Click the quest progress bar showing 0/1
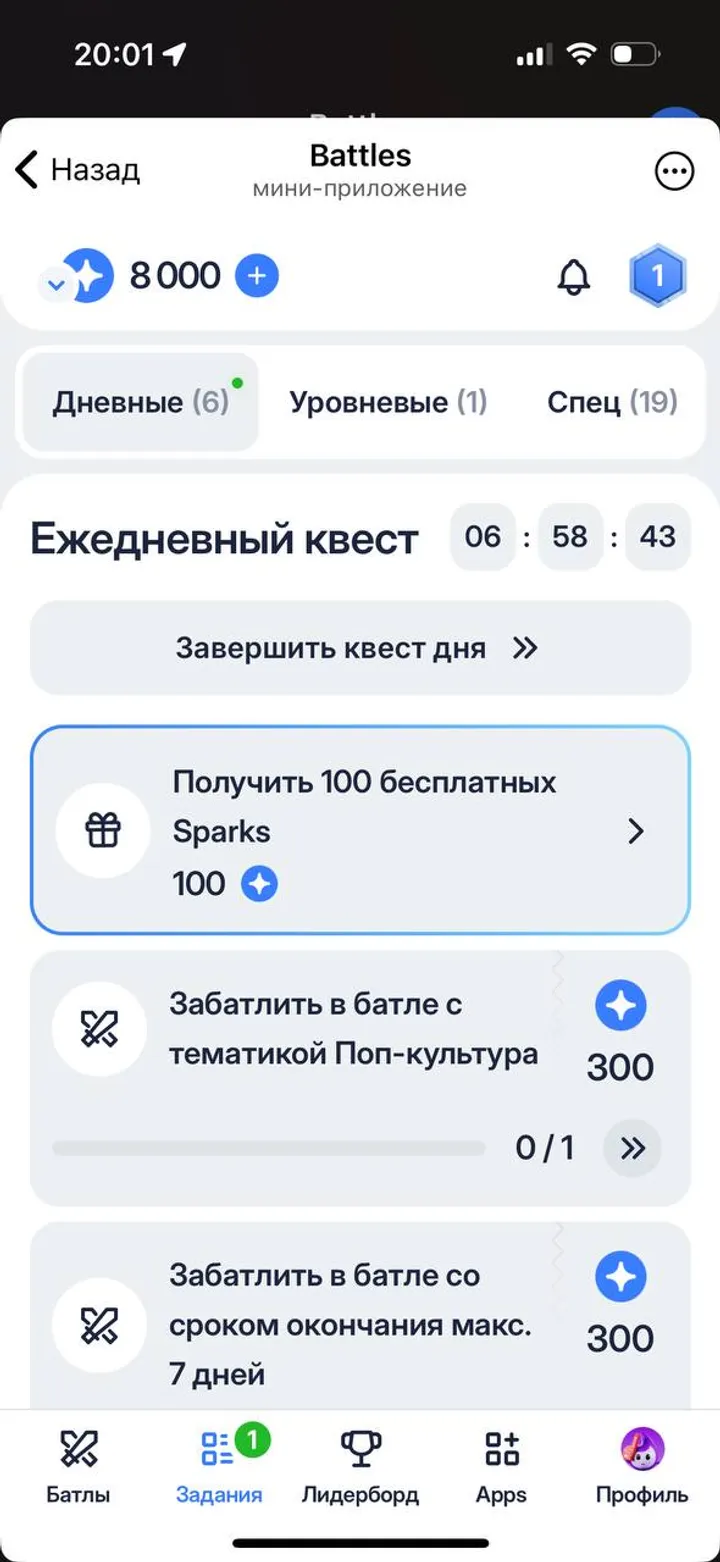 pos(270,1148)
